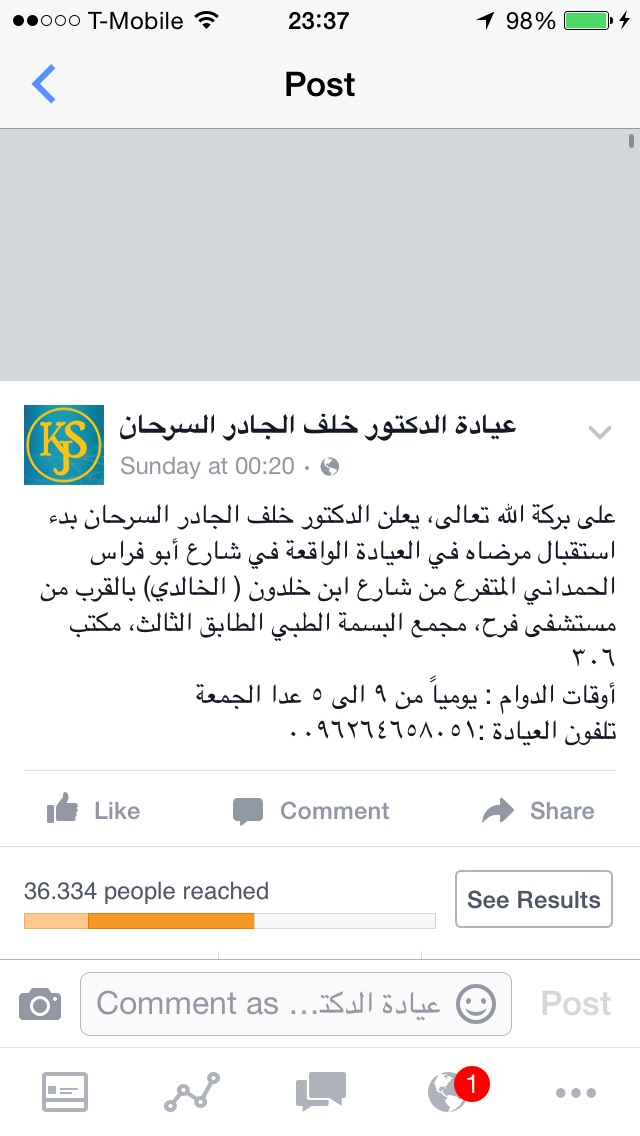Expand the post options chevron
The height and width of the screenshot is (1136, 640).
599,432
